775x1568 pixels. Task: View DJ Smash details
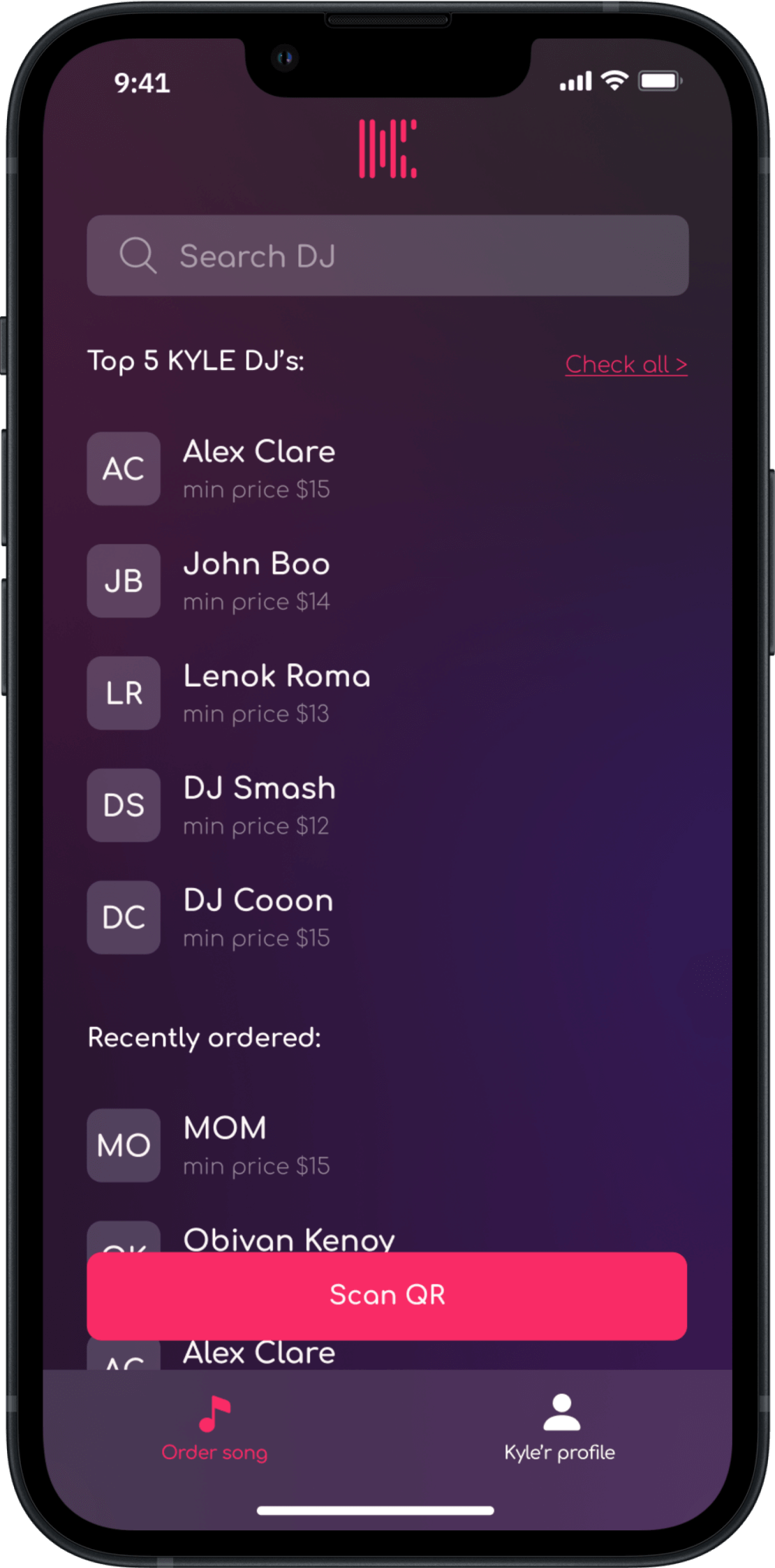(x=258, y=805)
